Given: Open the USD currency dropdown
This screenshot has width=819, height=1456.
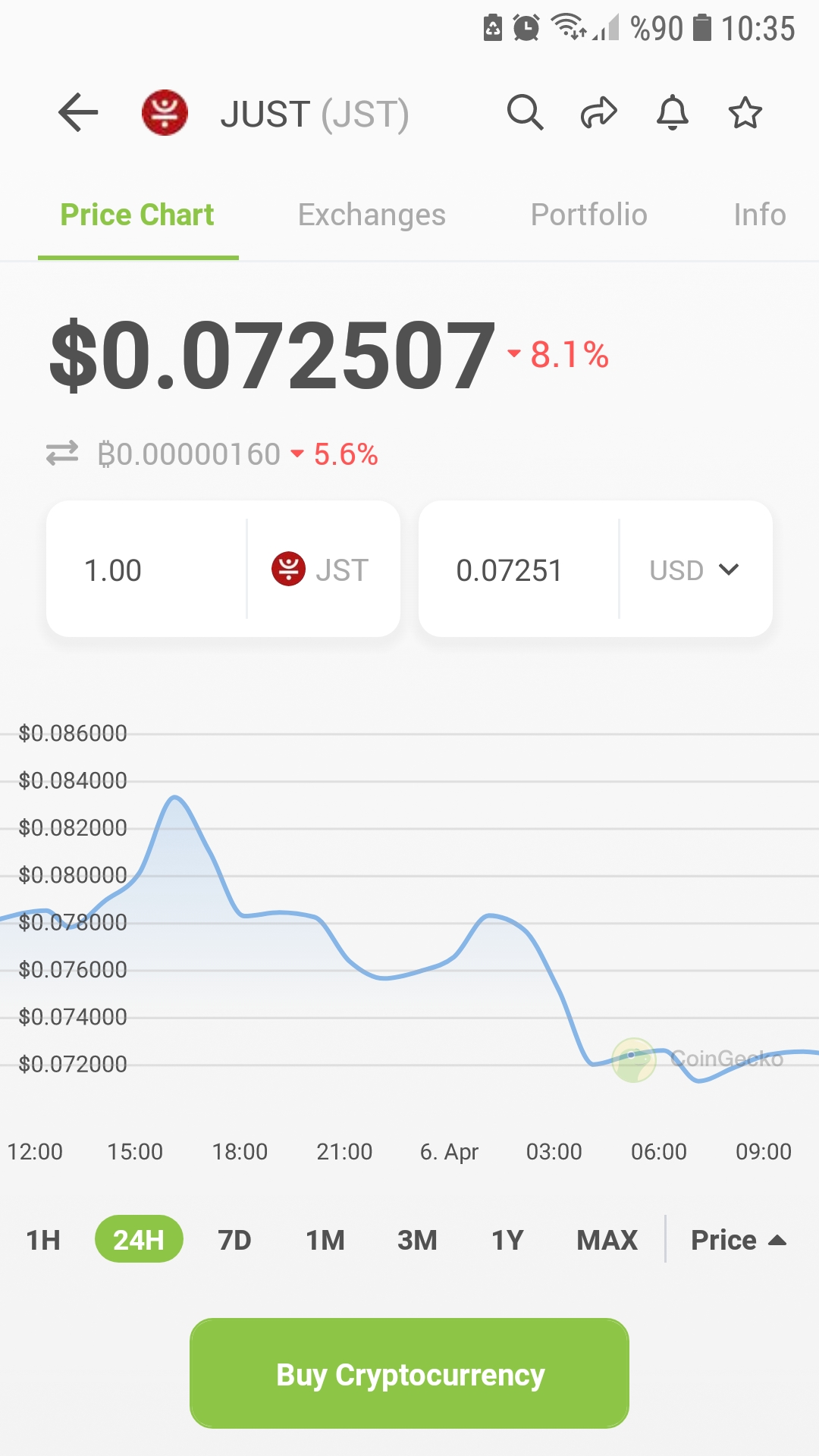Looking at the screenshot, I should [x=695, y=570].
